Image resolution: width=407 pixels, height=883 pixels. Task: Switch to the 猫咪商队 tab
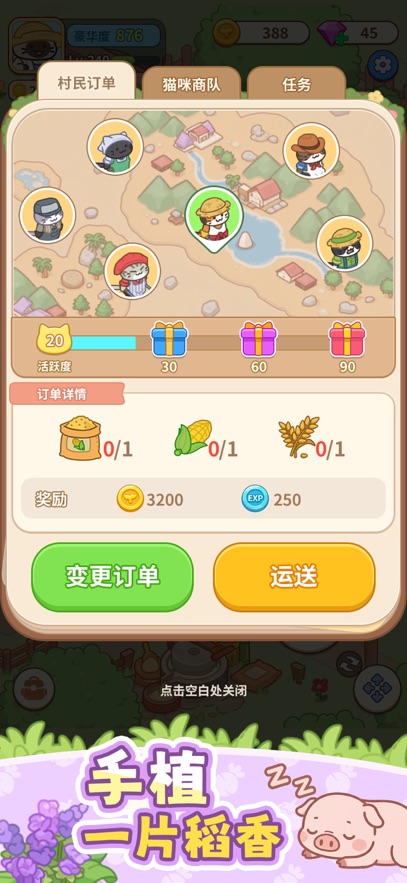(x=191, y=84)
